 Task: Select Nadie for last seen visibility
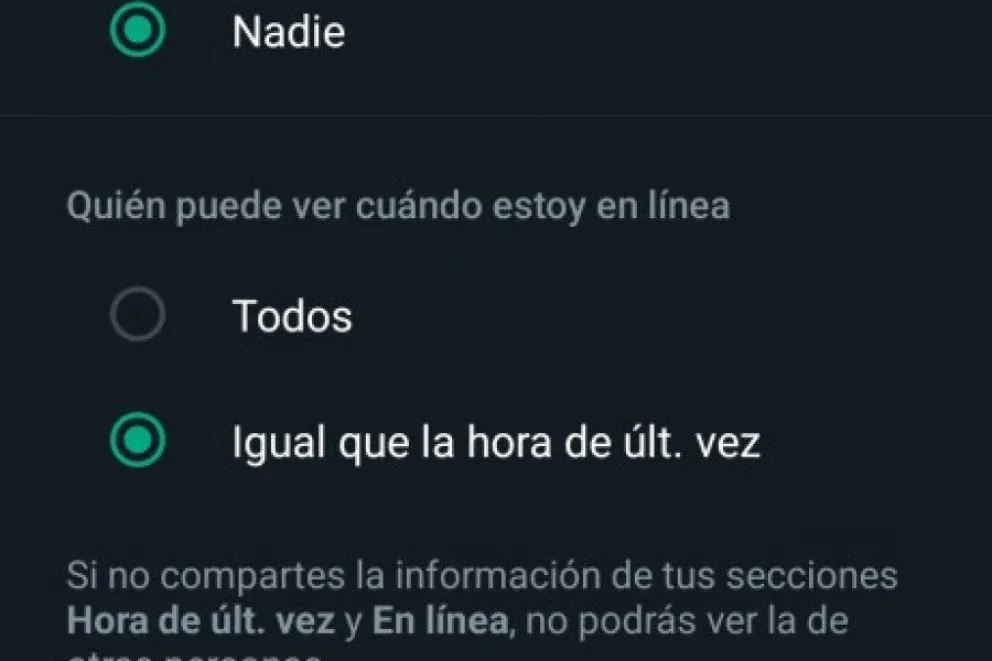point(137,31)
